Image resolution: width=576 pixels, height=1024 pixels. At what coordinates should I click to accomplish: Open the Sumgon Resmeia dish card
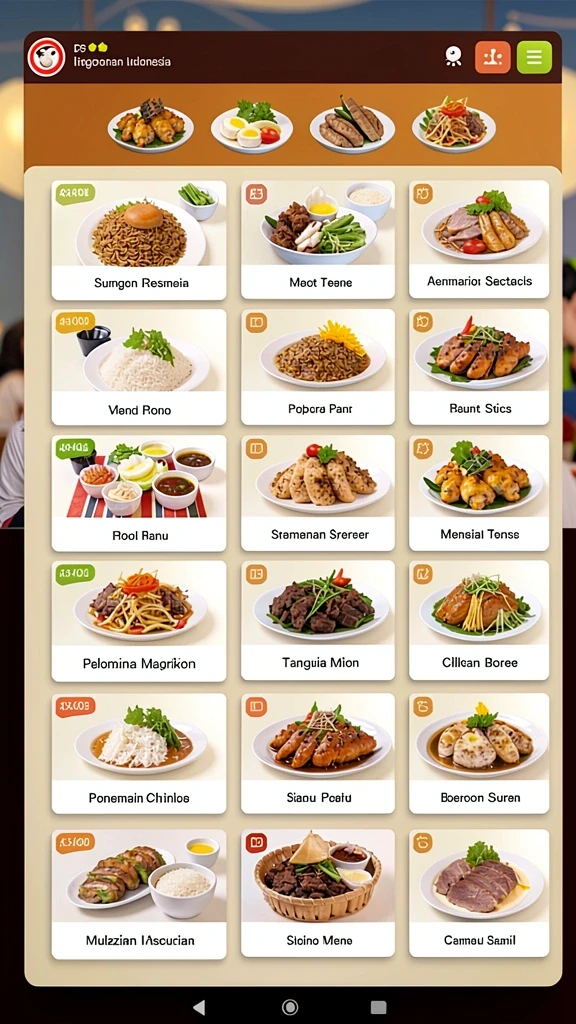pos(139,240)
